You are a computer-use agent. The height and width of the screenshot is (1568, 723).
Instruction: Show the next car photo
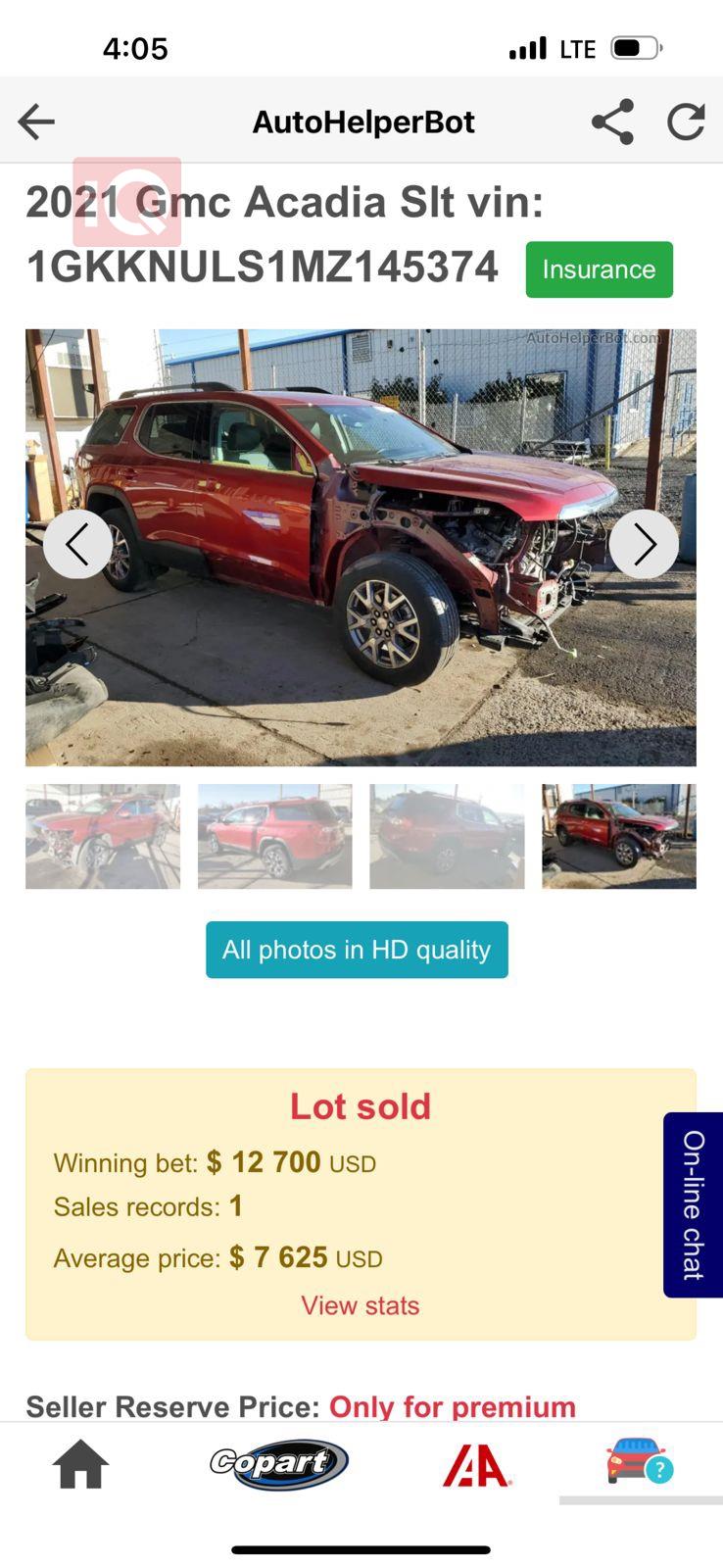[x=644, y=544]
